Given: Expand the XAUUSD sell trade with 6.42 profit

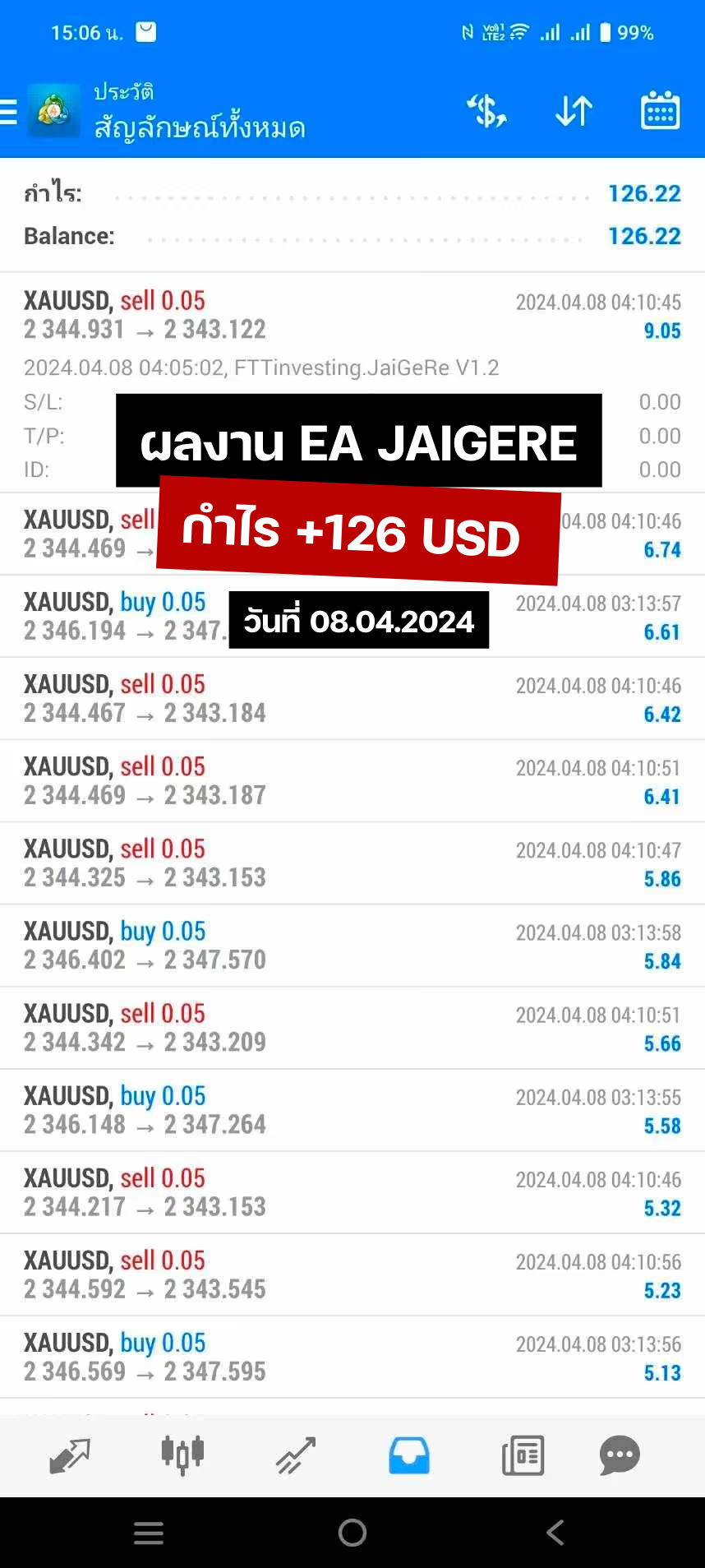Looking at the screenshot, I should [x=352, y=699].
